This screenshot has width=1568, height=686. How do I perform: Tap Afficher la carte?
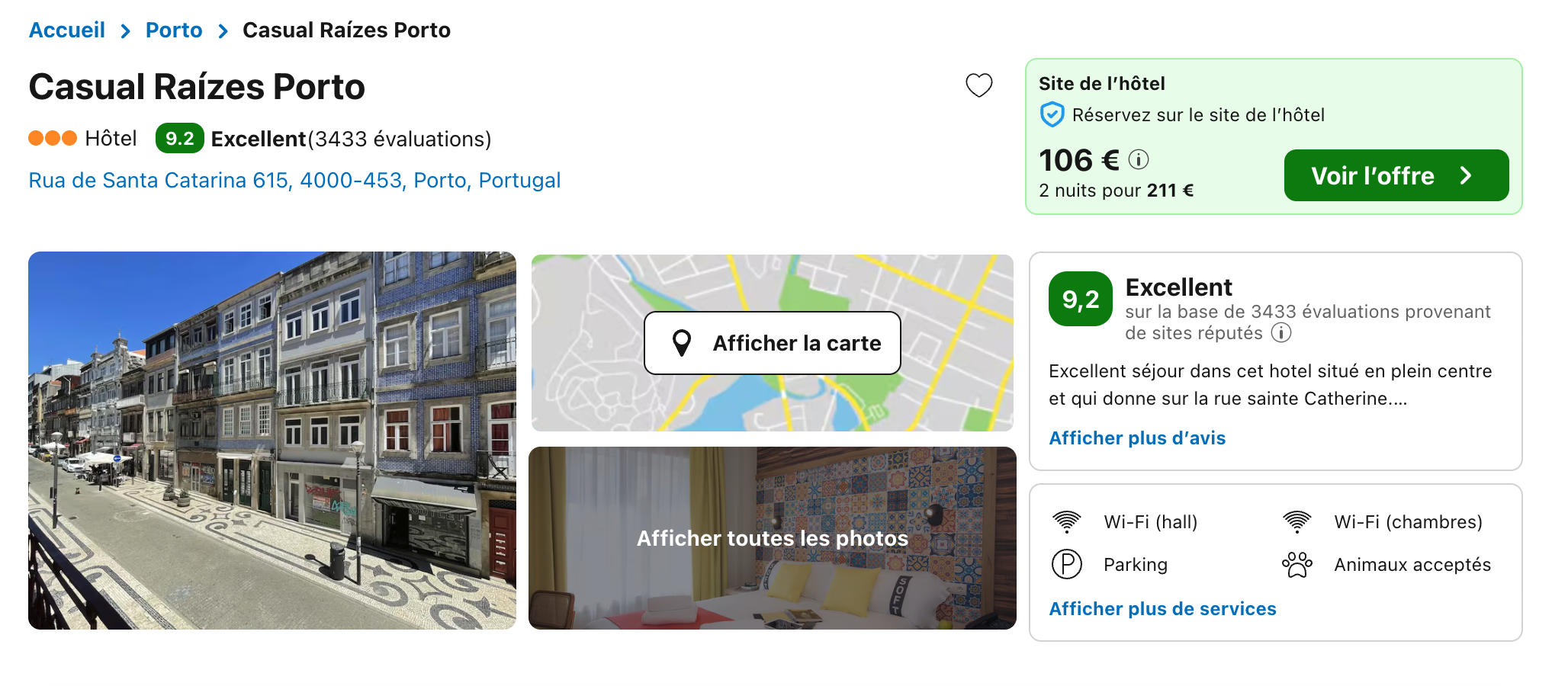pos(772,343)
